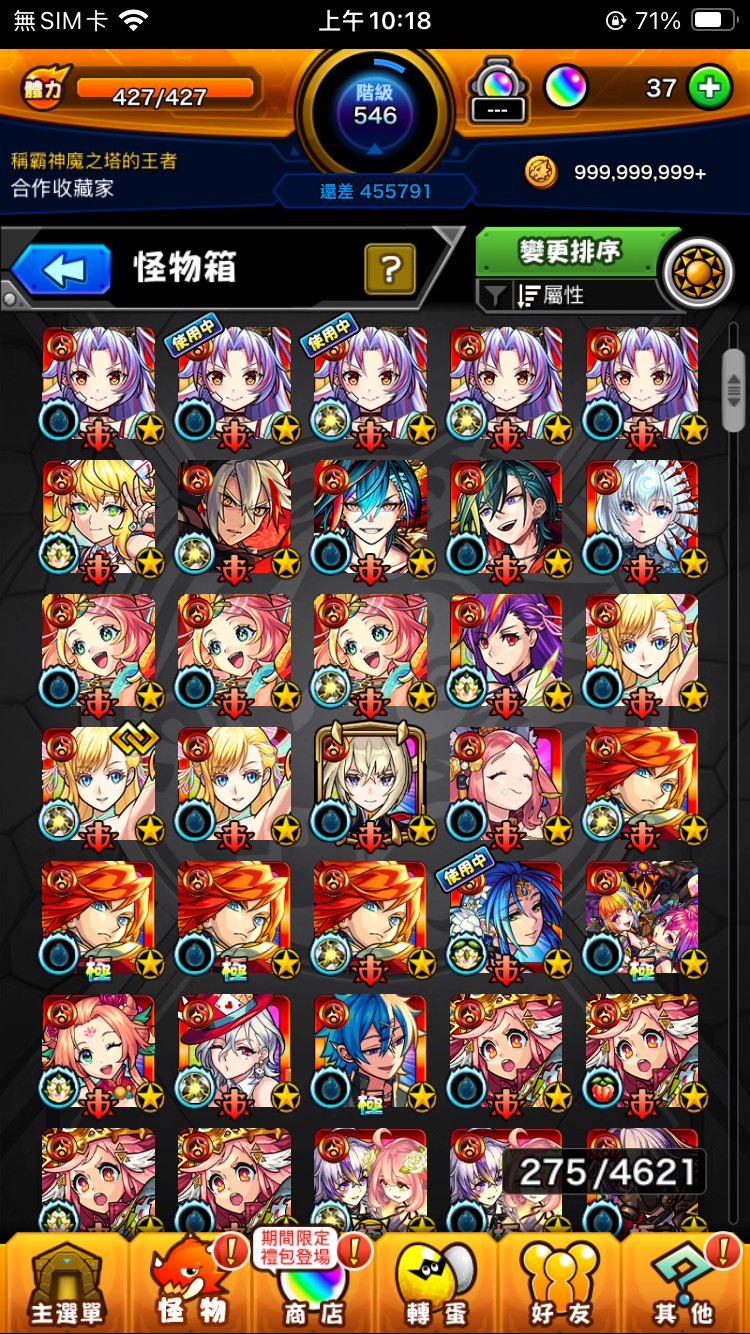
Task: Switch to the 怪物 tab
Action: click(x=190, y=1285)
